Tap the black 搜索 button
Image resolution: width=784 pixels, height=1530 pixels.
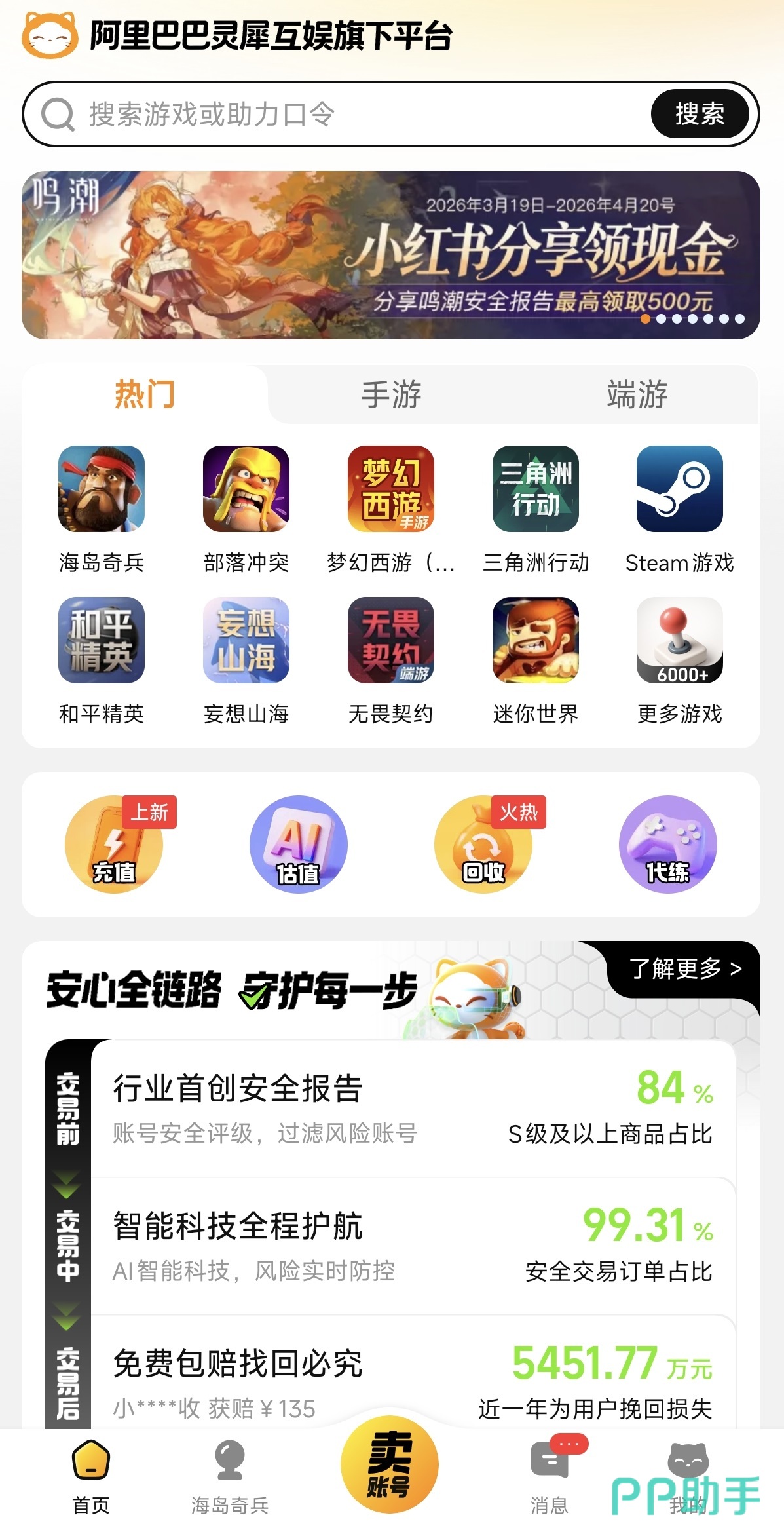pos(699,114)
